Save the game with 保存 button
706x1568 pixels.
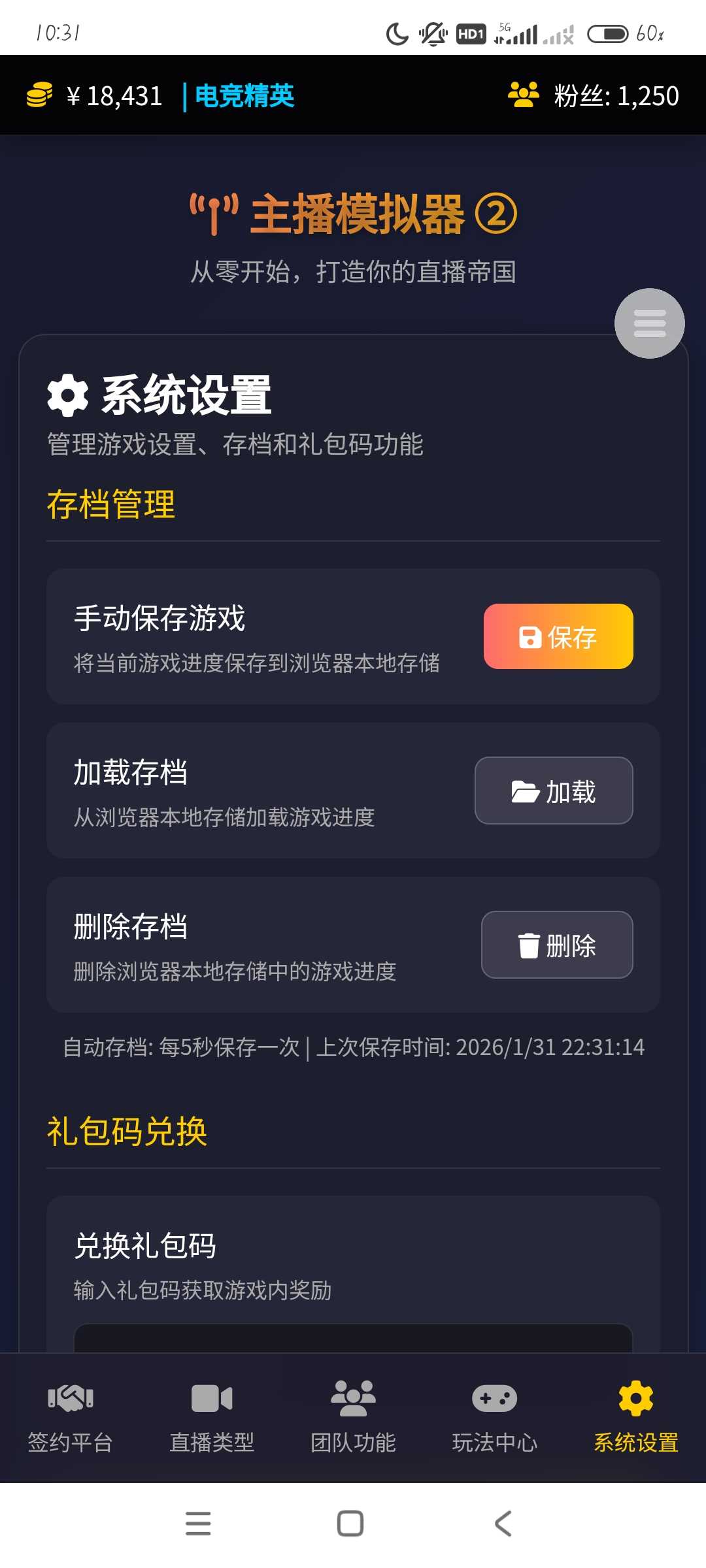tap(558, 636)
